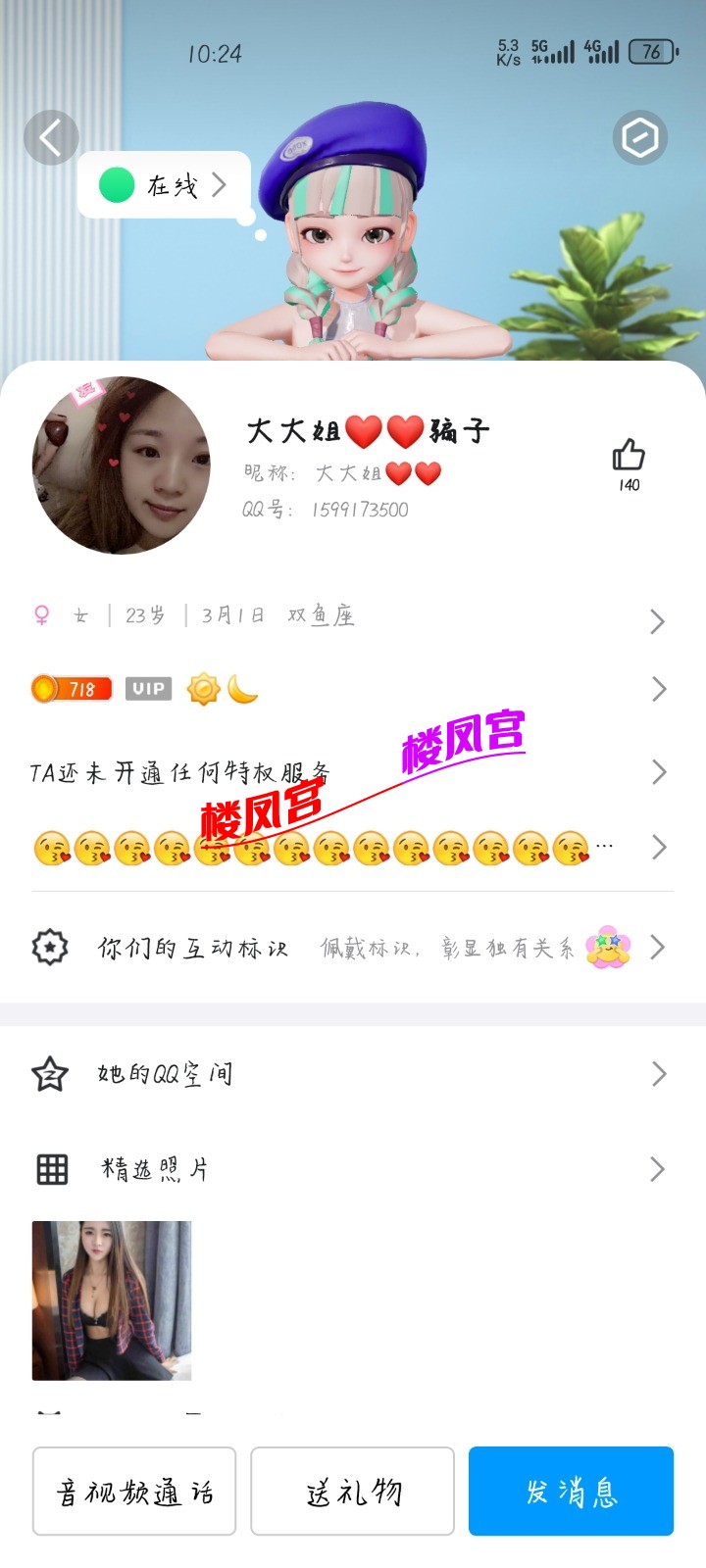Tap the online status bubble showing 在线

click(x=162, y=185)
